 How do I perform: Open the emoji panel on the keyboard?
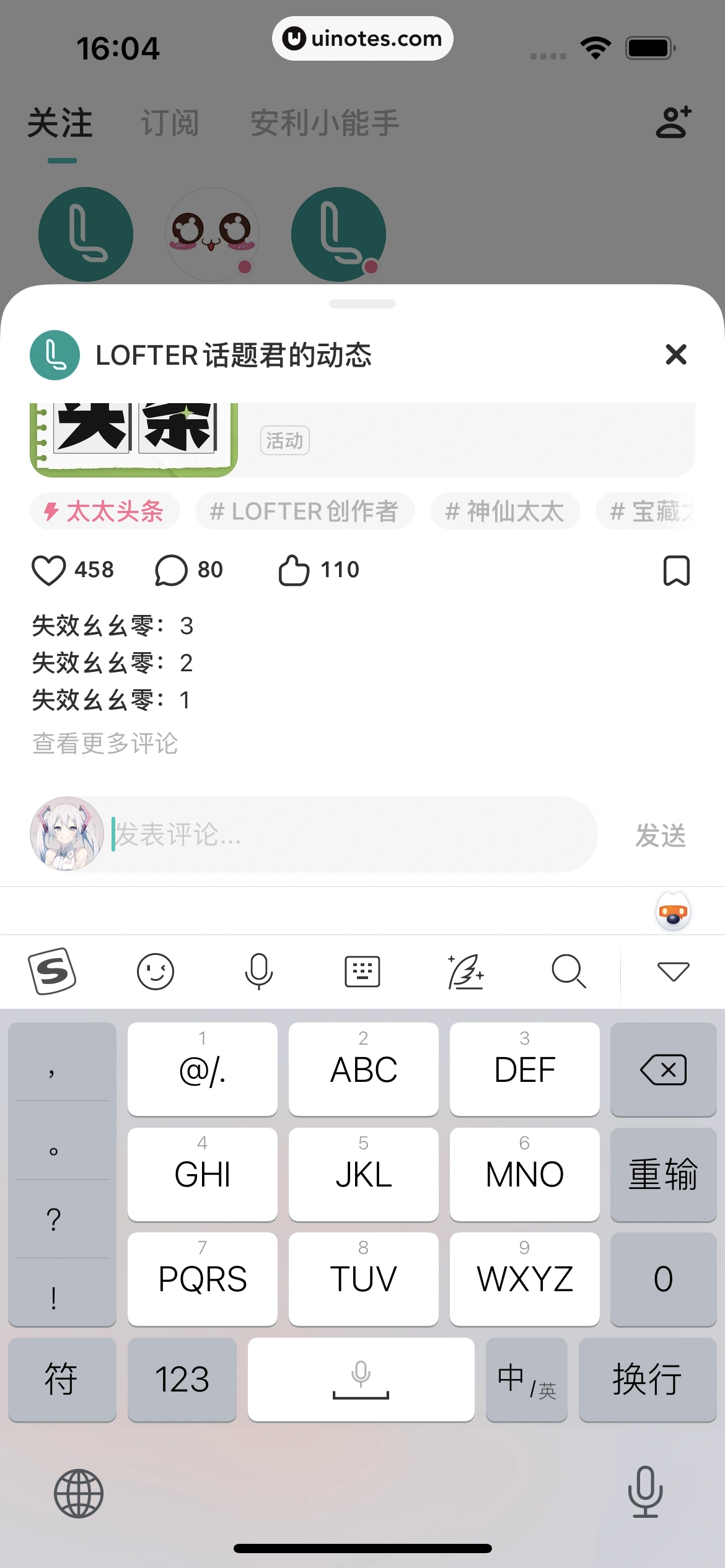(x=156, y=971)
